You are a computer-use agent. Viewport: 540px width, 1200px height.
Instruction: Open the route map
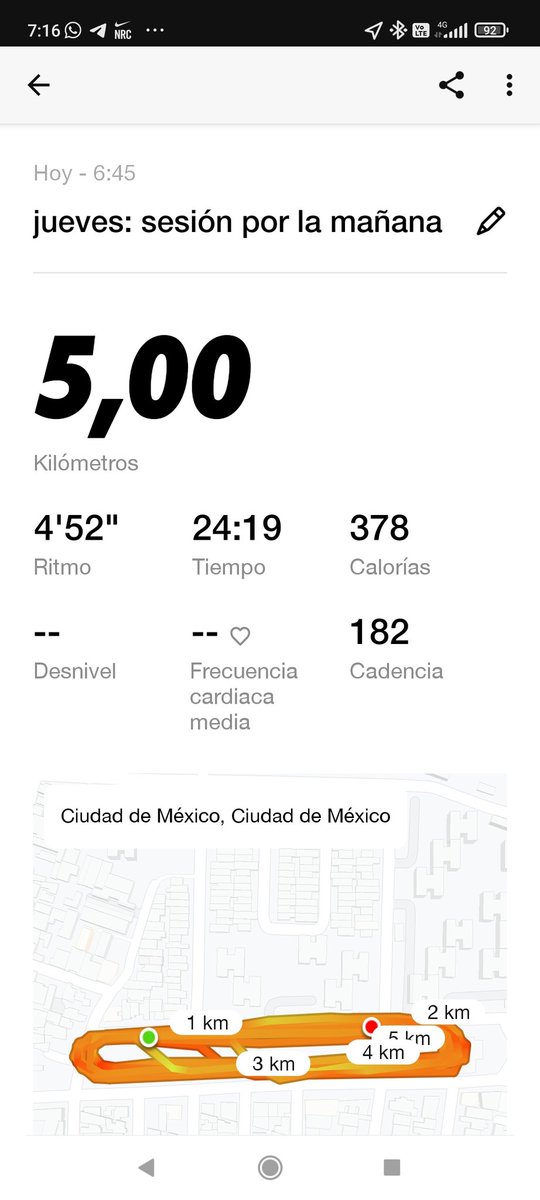[270, 953]
